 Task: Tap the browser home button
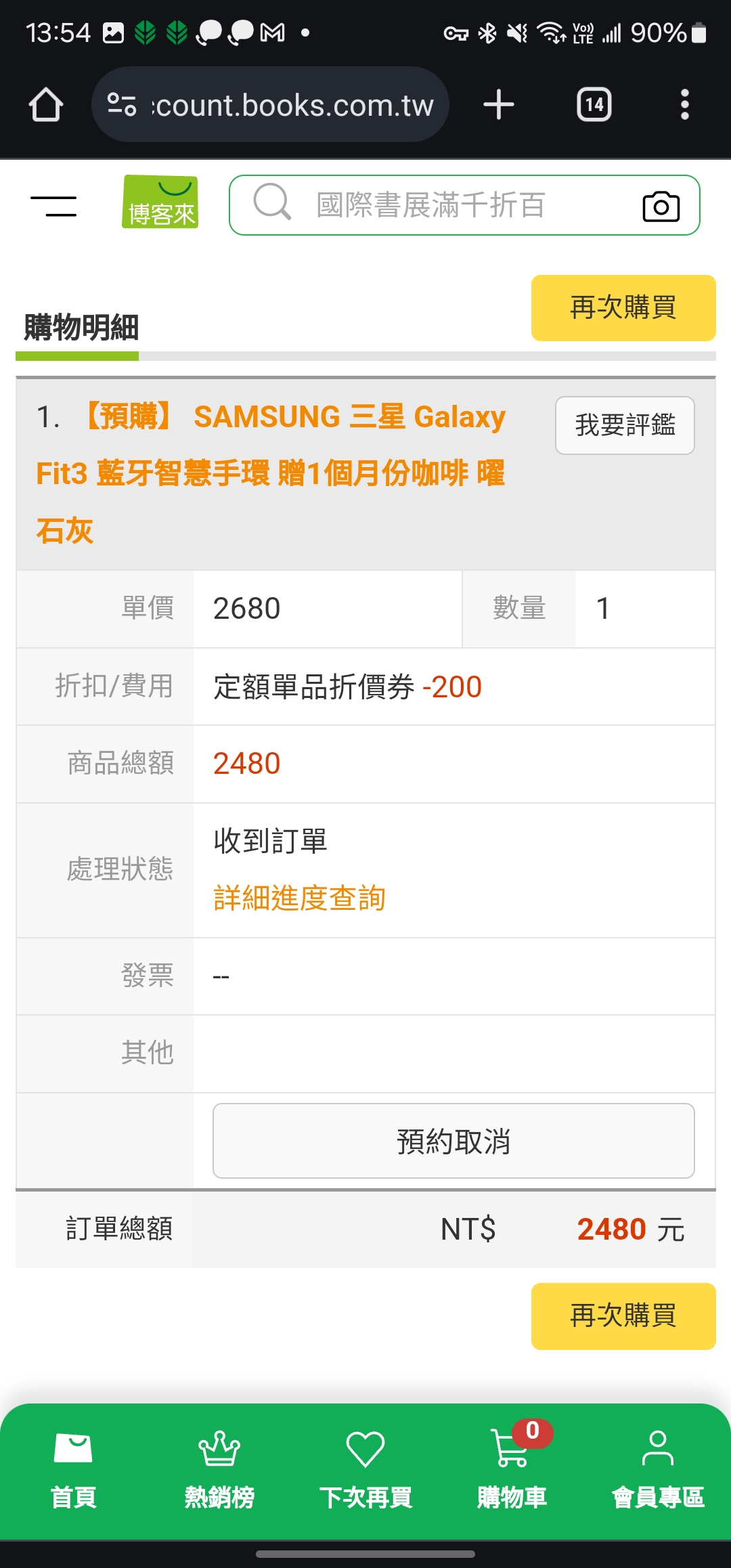click(x=46, y=105)
